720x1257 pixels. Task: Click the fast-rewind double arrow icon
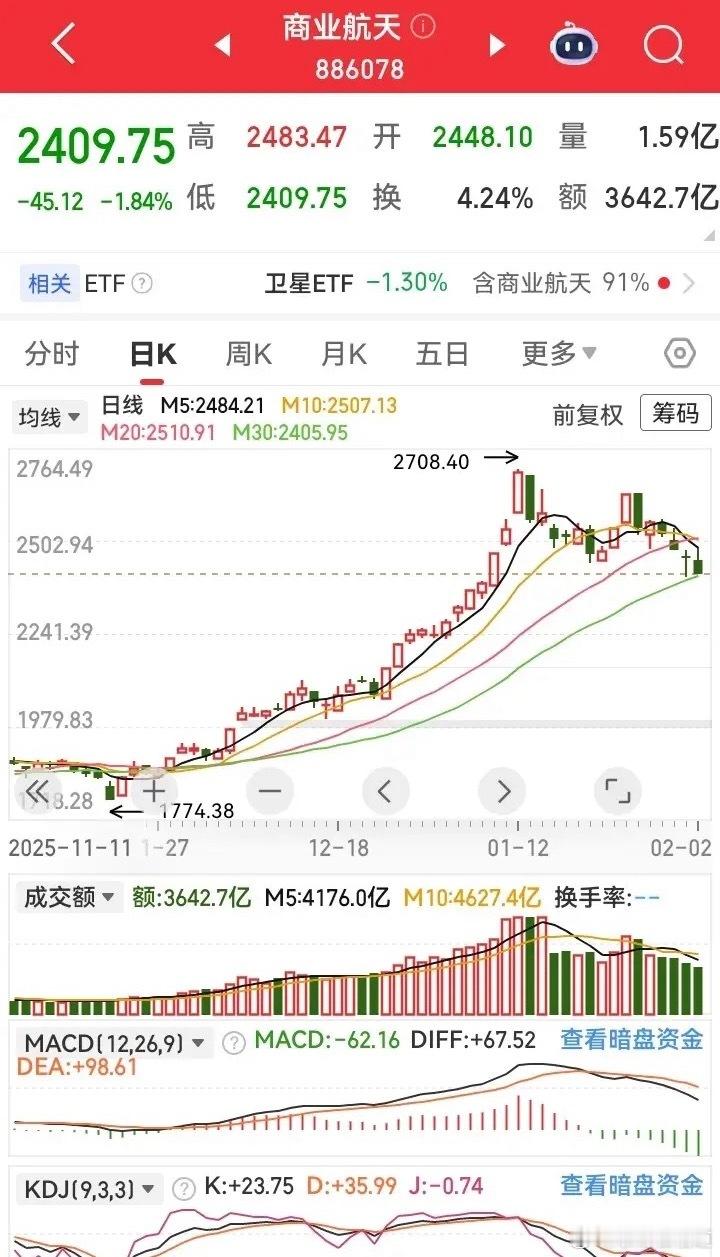coord(36,790)
